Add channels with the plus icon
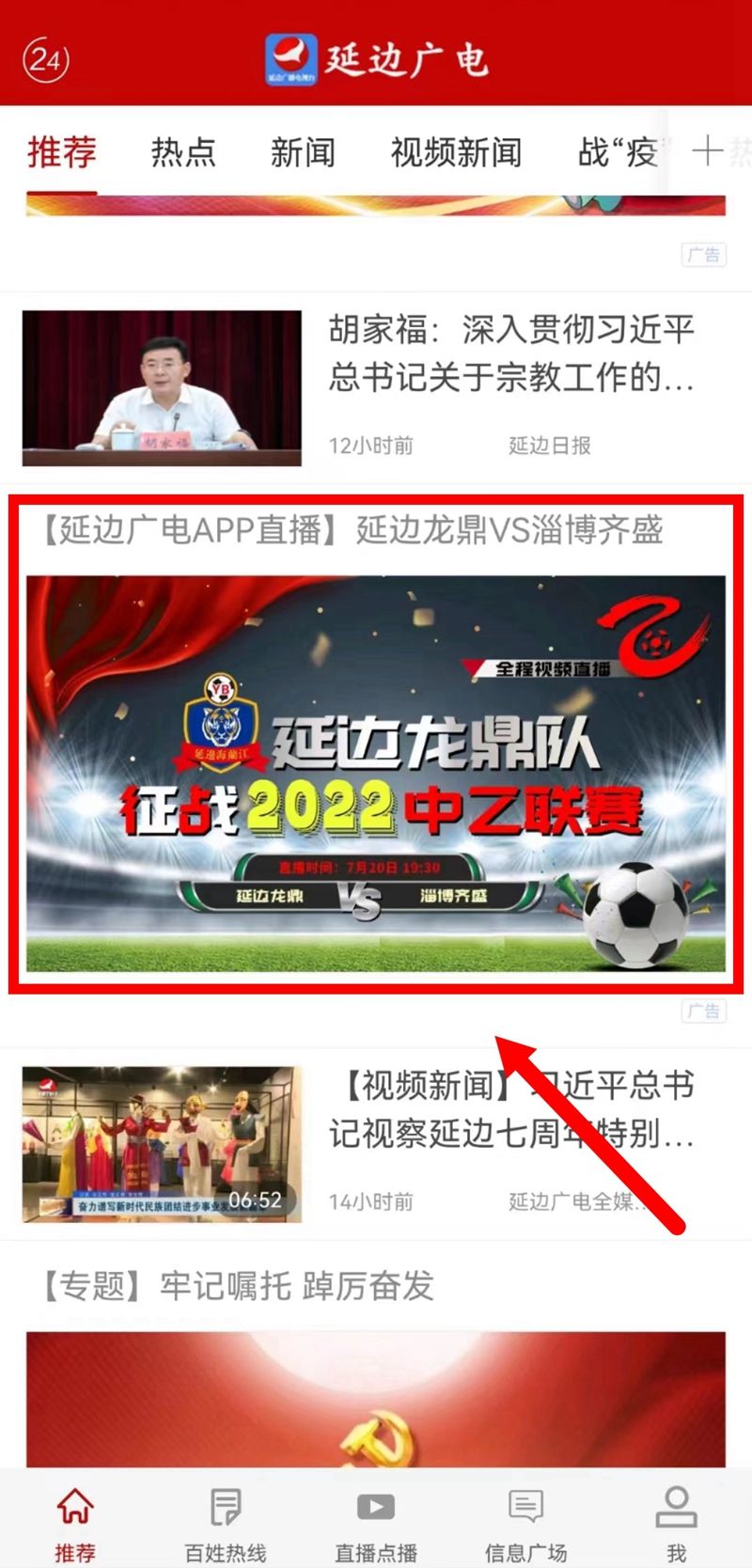This screenshot has width=752, height=1568. pyautogui.click(x=707, y=151)
